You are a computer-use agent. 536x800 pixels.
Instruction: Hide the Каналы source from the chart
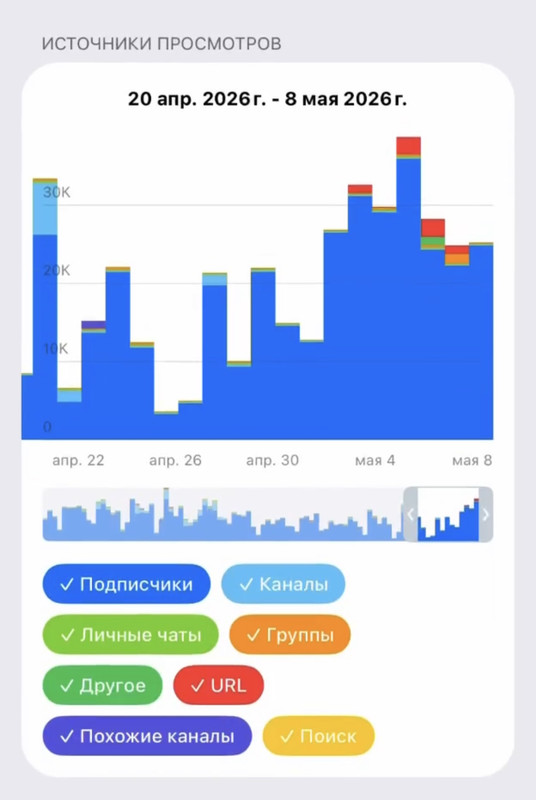point(283,584)
